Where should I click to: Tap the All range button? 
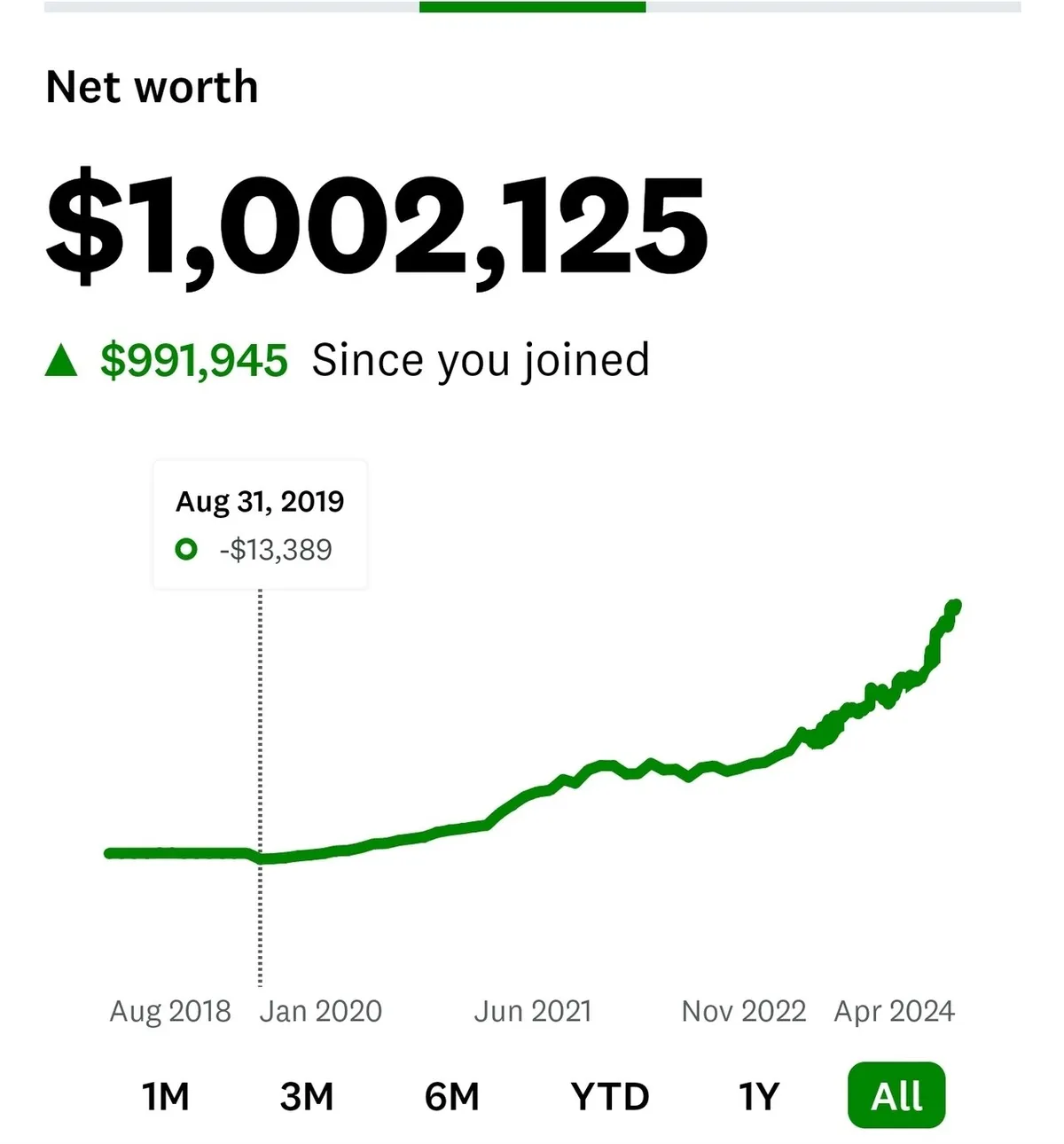(896, 1096)
